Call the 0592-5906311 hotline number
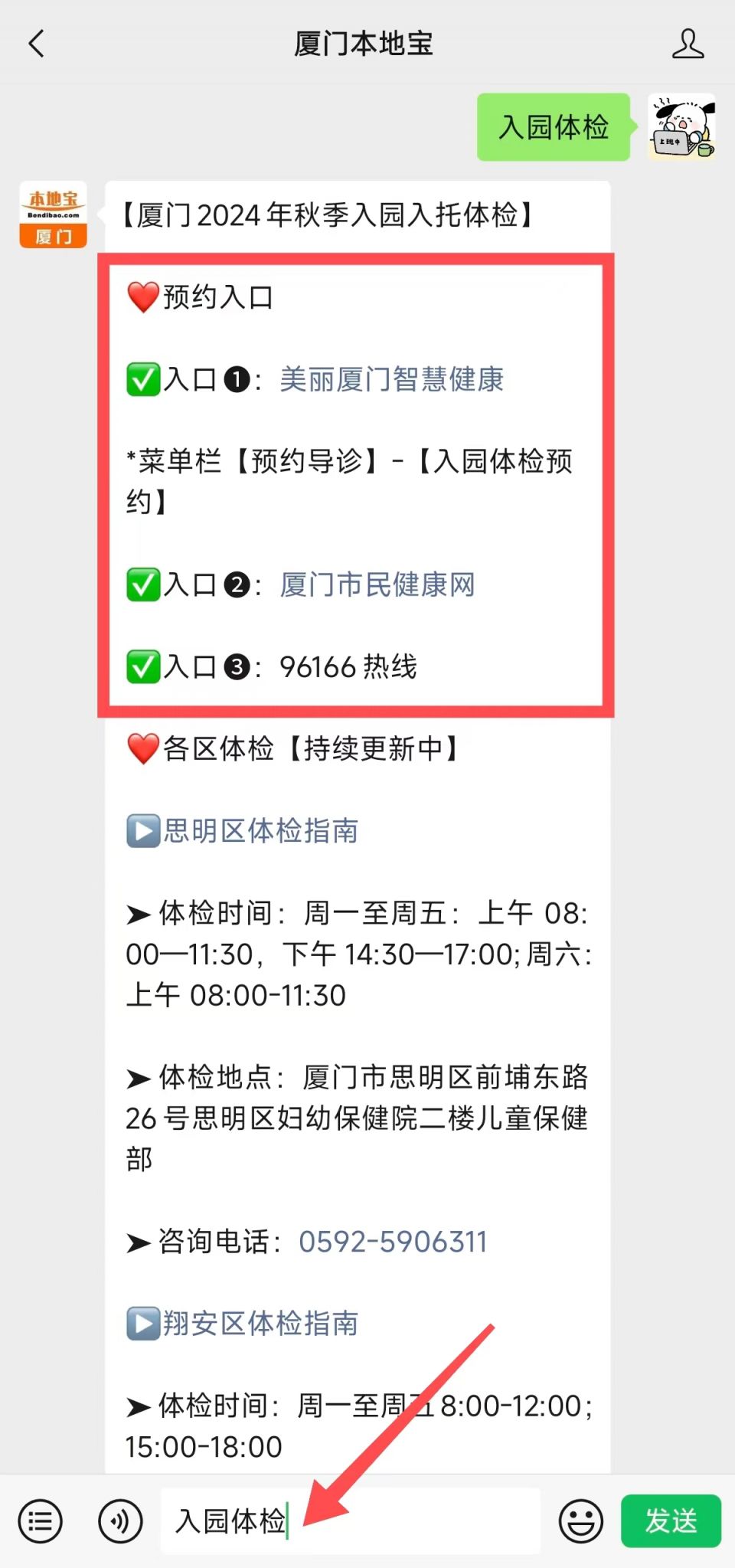The height and width of the screenshot is (1568, 735). click(392, 1242)
